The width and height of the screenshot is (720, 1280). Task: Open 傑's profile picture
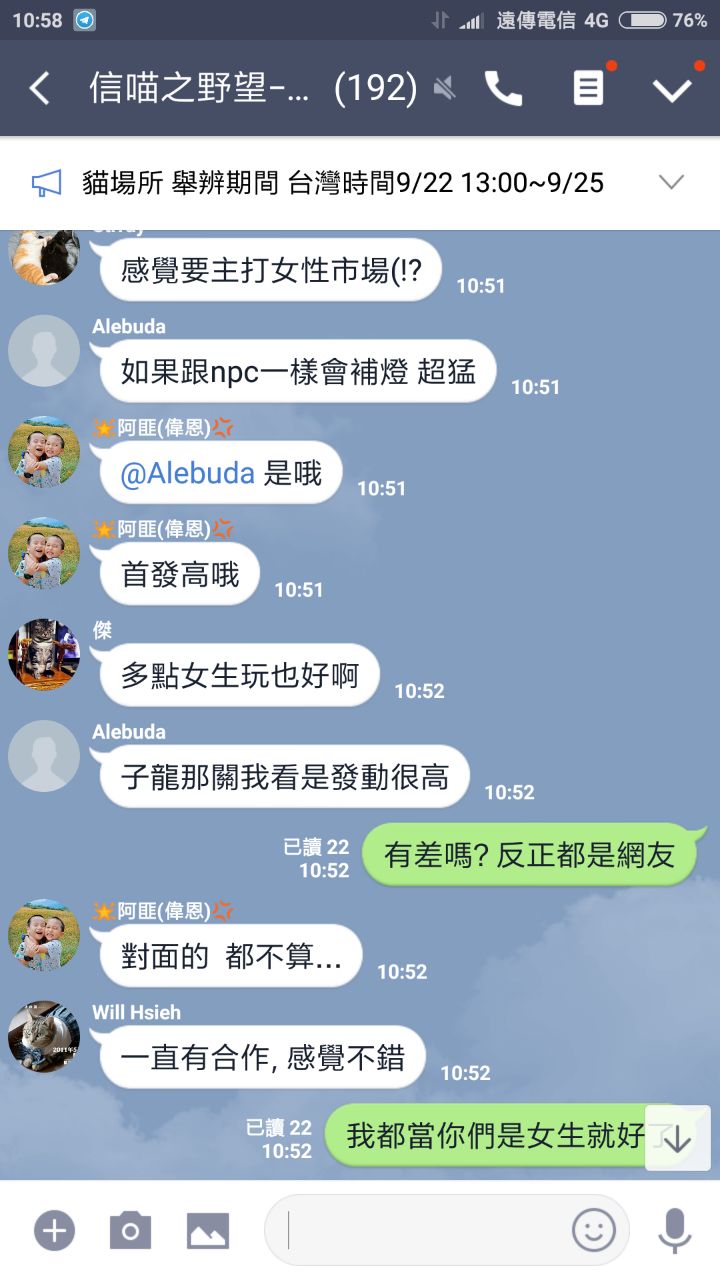pos(44,655)
